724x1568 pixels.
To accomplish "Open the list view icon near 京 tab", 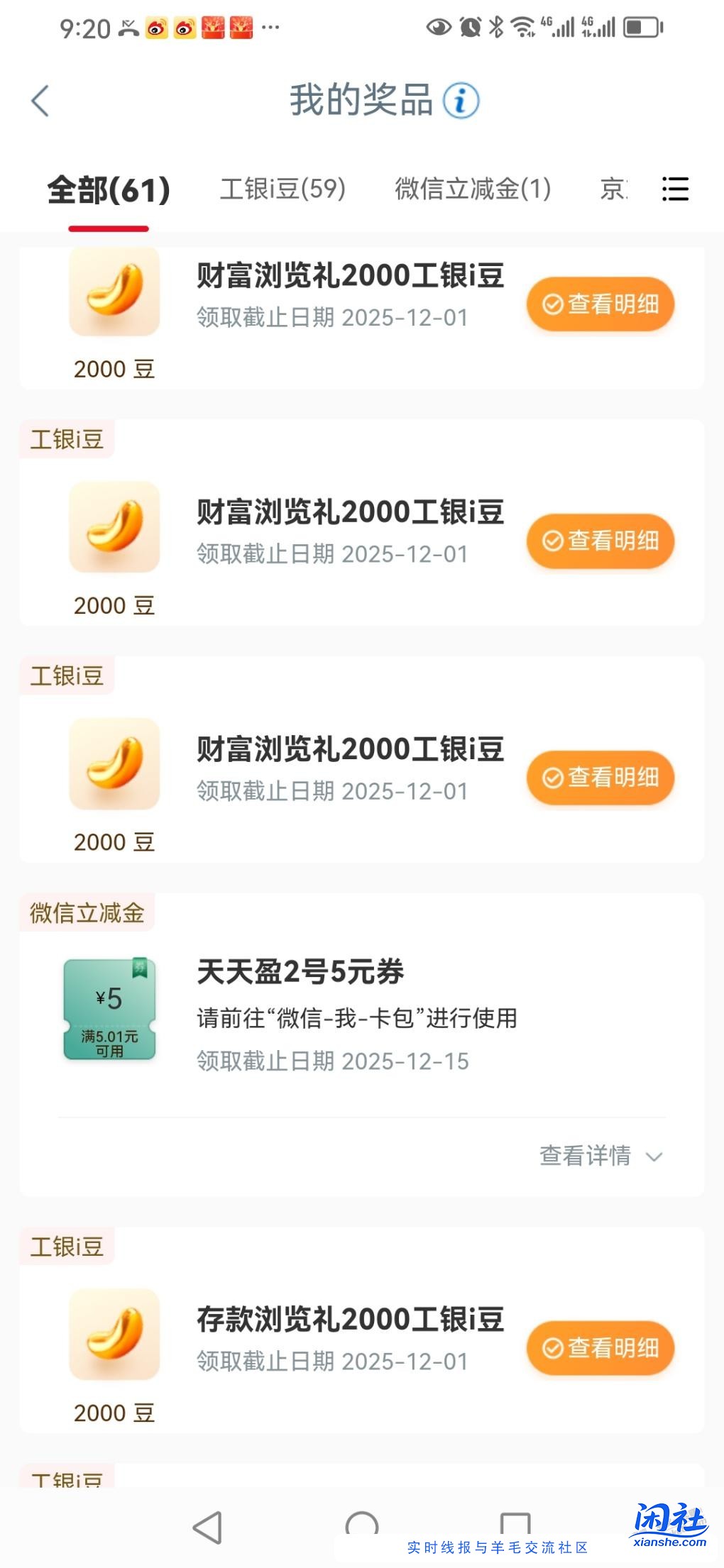I will (x=676, y=189).
